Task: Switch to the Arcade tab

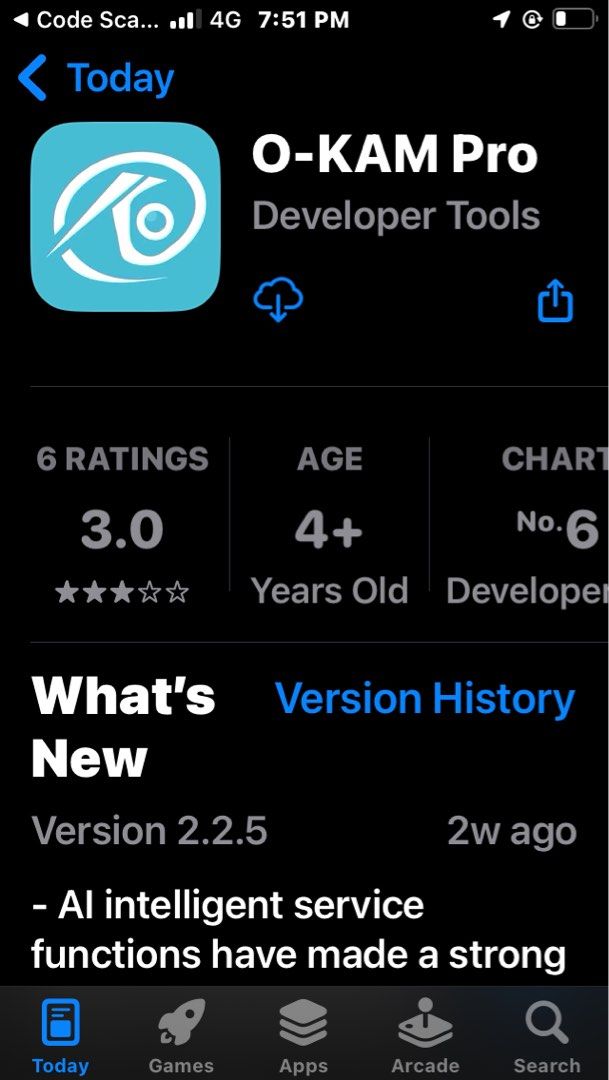Action: [x=425, y=1036]
